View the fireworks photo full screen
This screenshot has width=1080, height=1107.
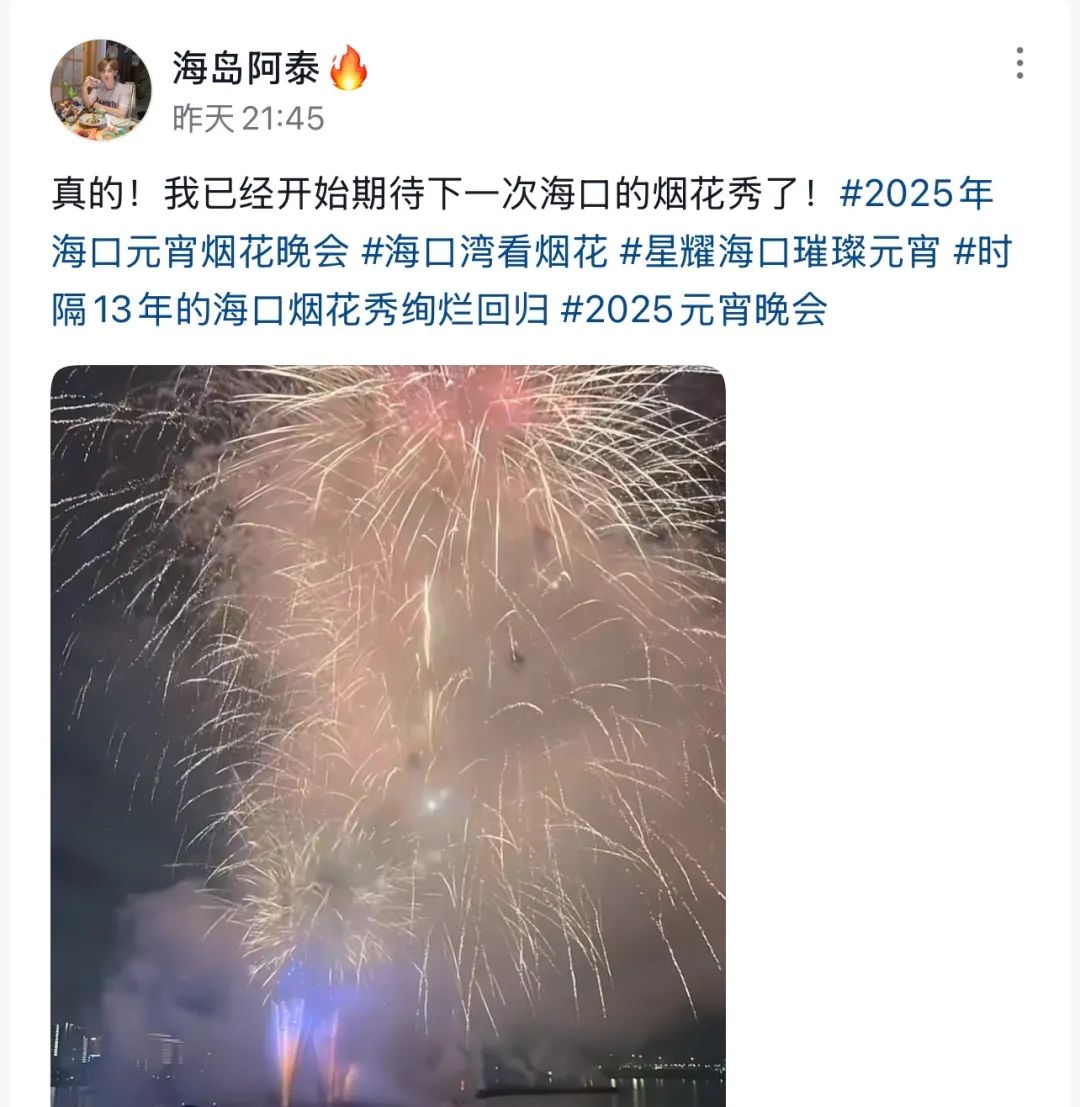[x=388, y=736]
